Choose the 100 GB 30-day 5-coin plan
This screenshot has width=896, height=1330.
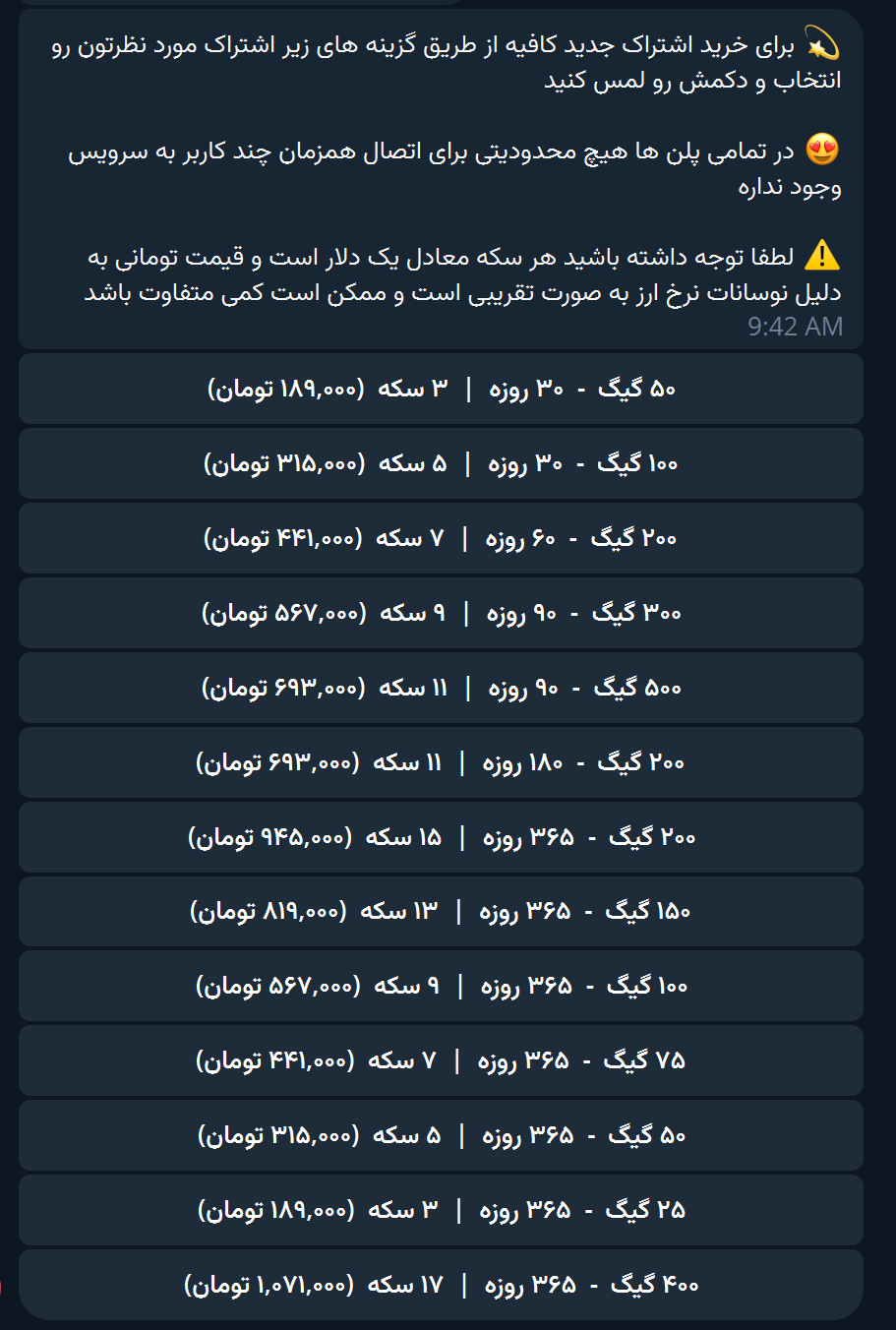tap(441, 463)
